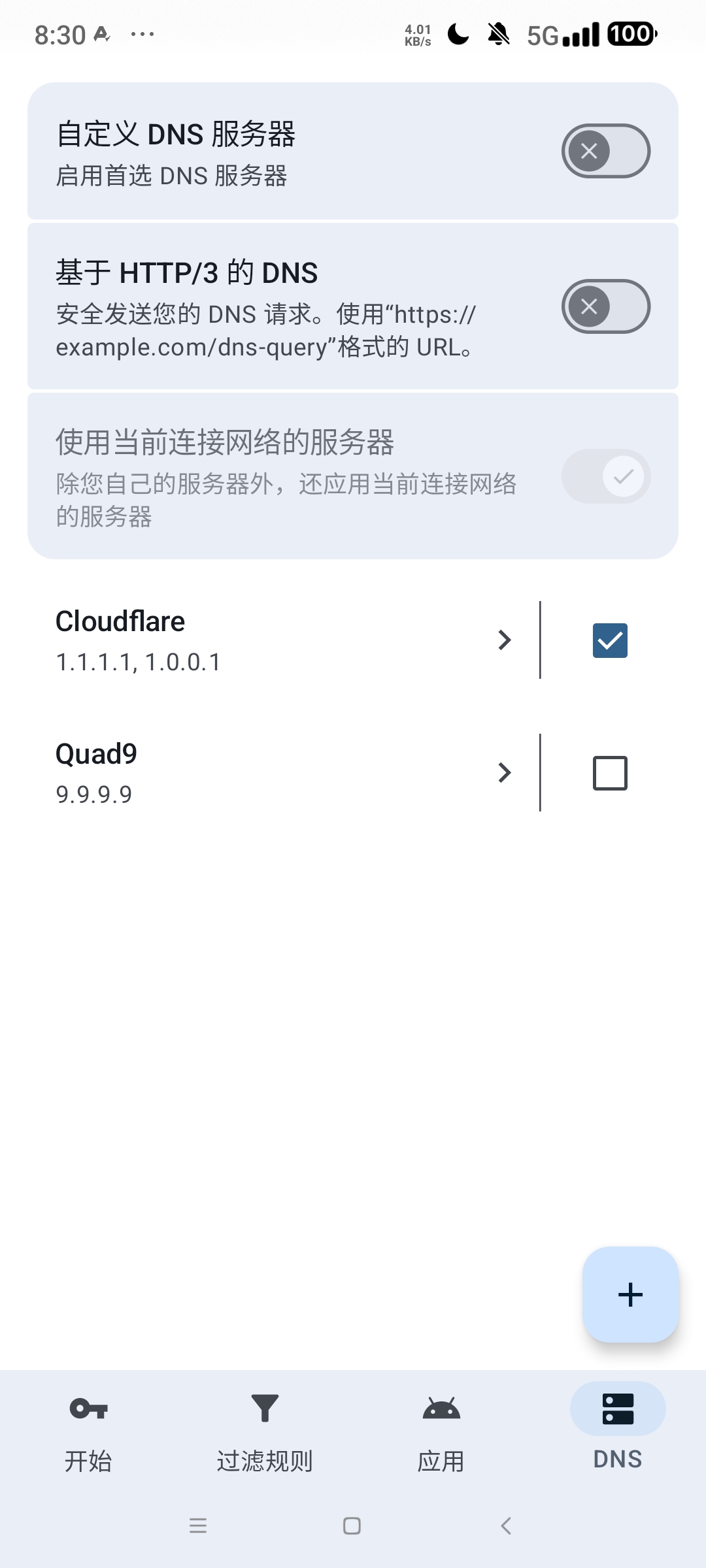This screenshot has height=1568, width=706.
Task: Go back with system back button
Action: (x=505, y=1526)
